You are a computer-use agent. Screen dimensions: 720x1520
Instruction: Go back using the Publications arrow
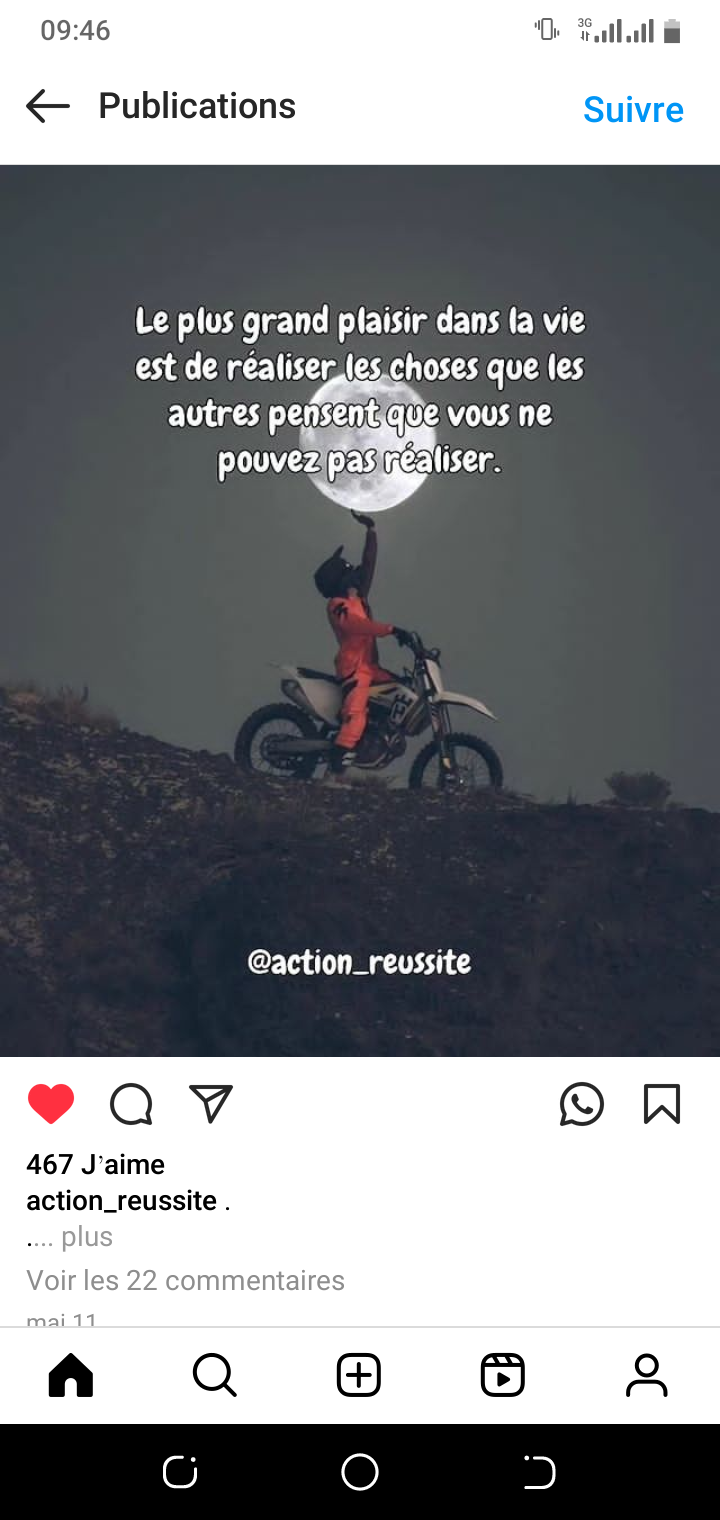click(x=48, y=106)
